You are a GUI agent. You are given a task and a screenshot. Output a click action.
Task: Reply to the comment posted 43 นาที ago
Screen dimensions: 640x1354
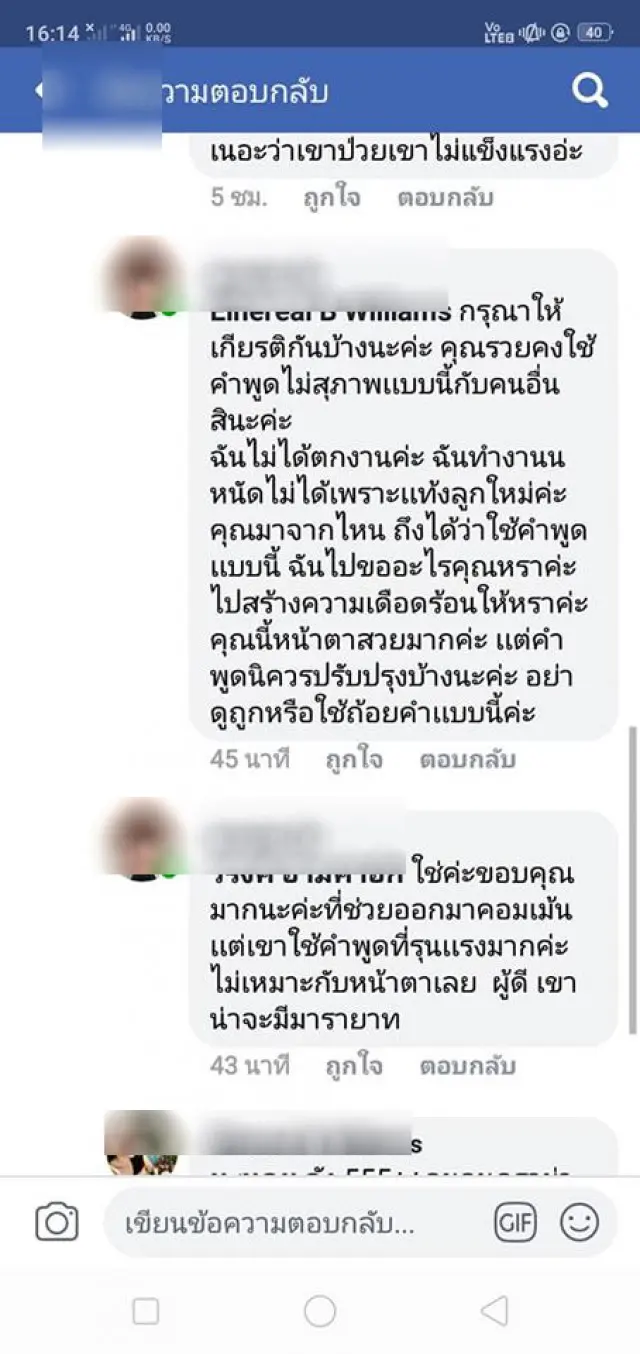coord(467,1066)
